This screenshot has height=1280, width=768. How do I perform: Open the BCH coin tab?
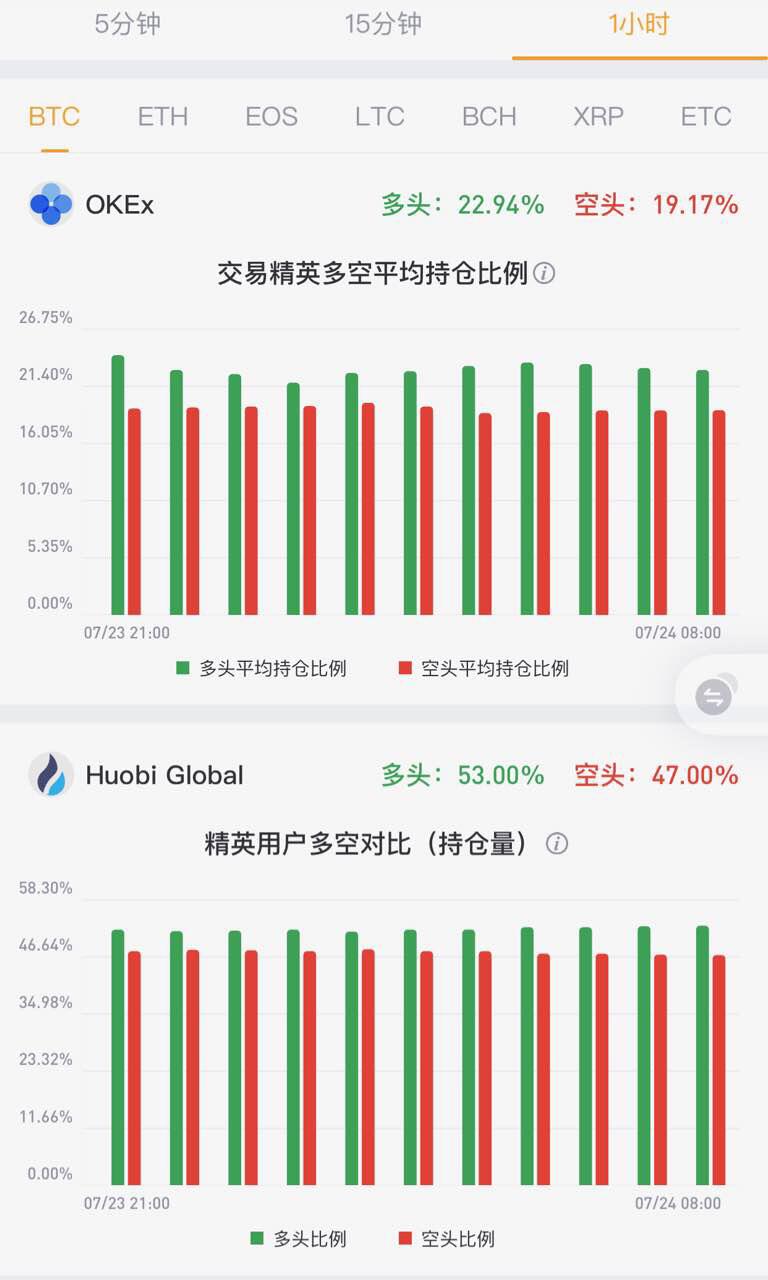(488, 117)
